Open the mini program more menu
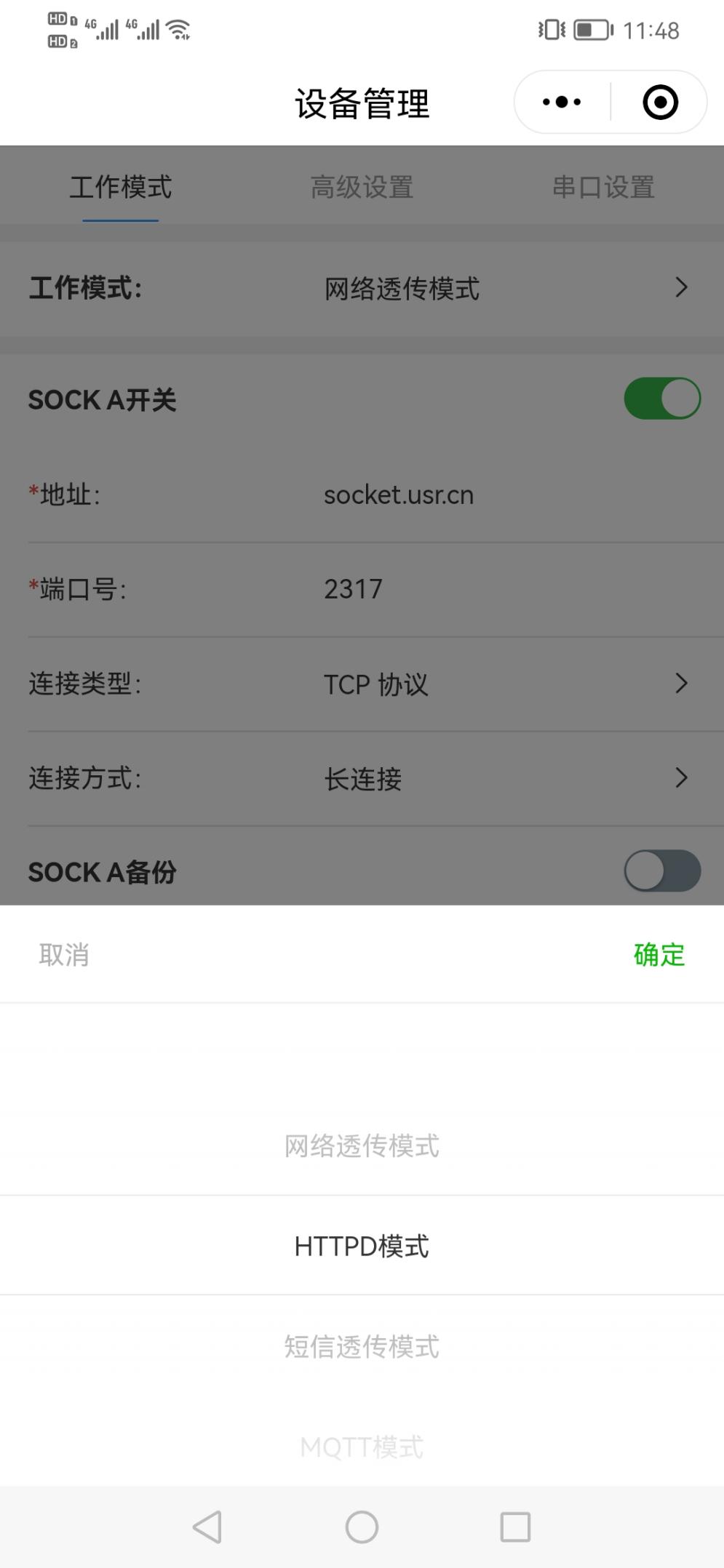 point(562,103)
